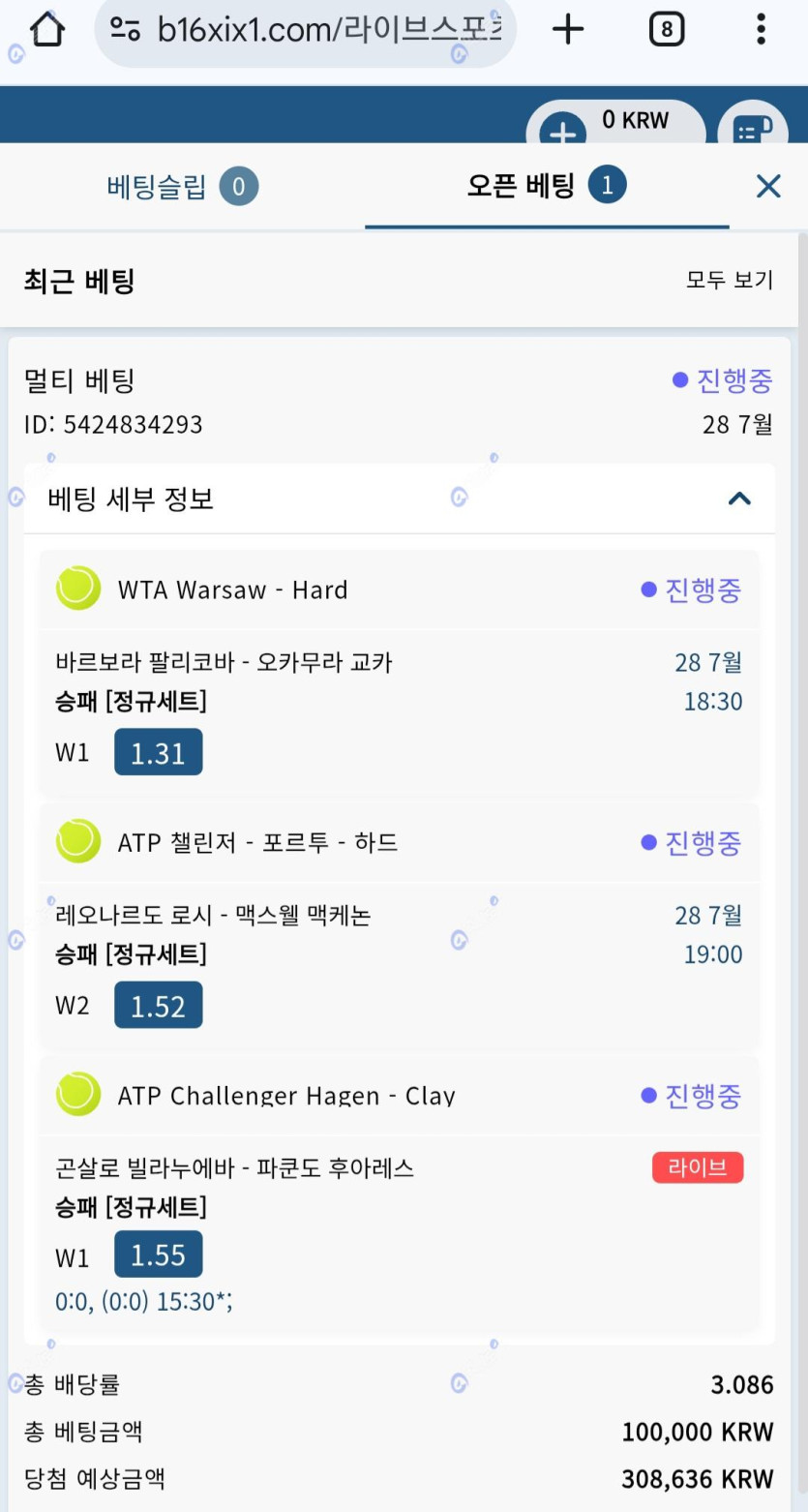Go to the browser home page
This screenshot has height=1512, width=808.
[x=47, y=30]
